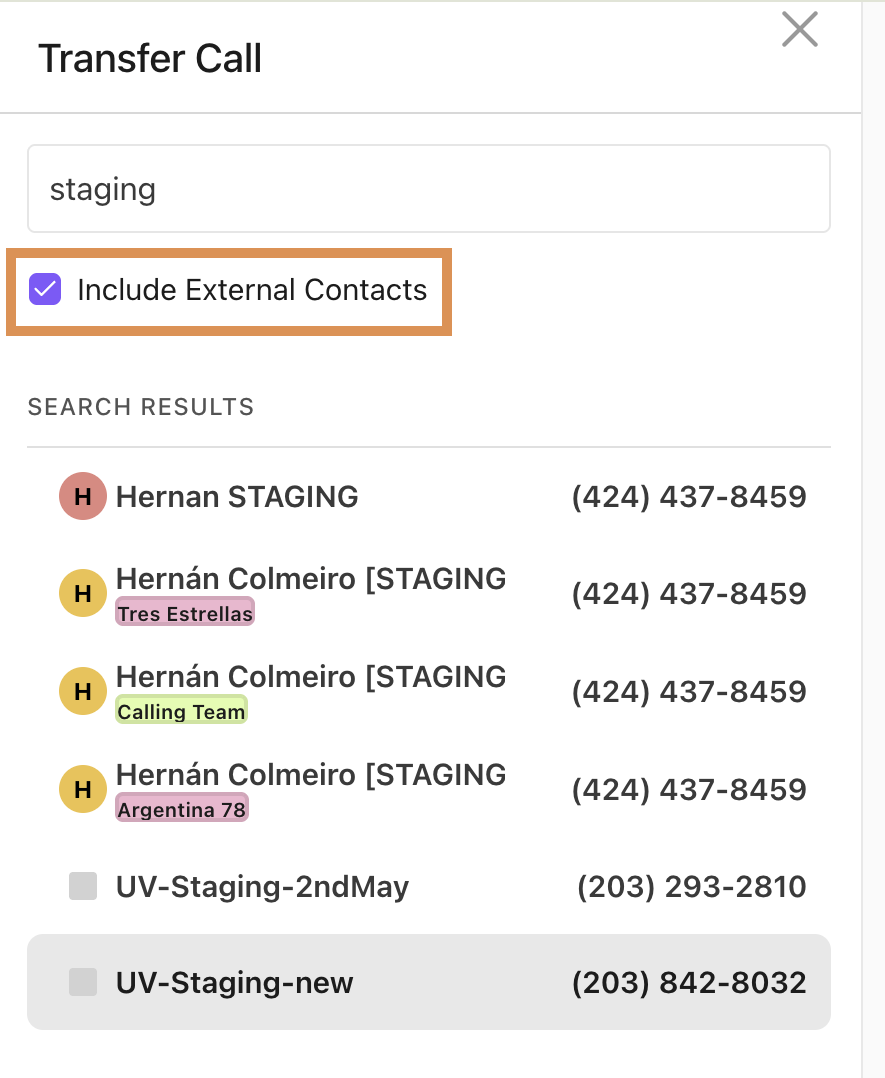Select the Tres Estrellas contact's avatar
Viewport: 885px width, 1078px height.
point(82,592)
